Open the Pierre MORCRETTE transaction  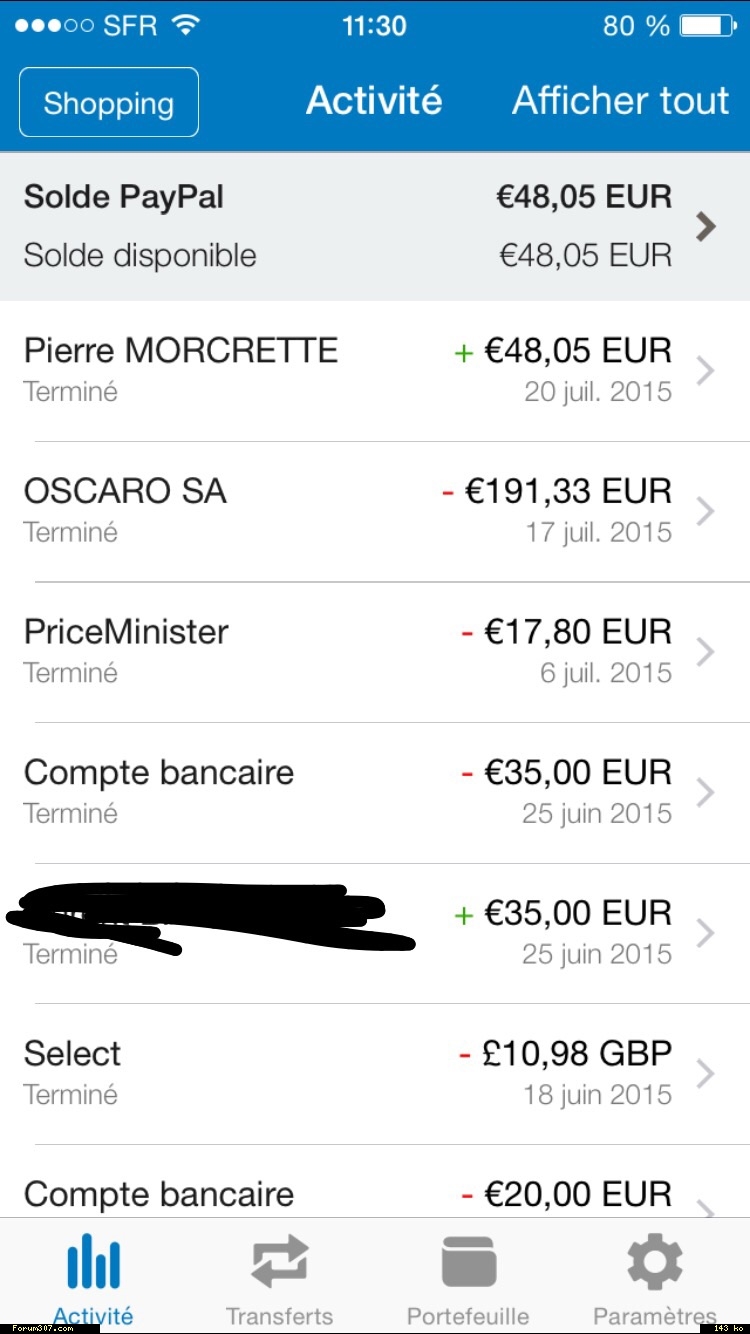[x=375, y=370]
